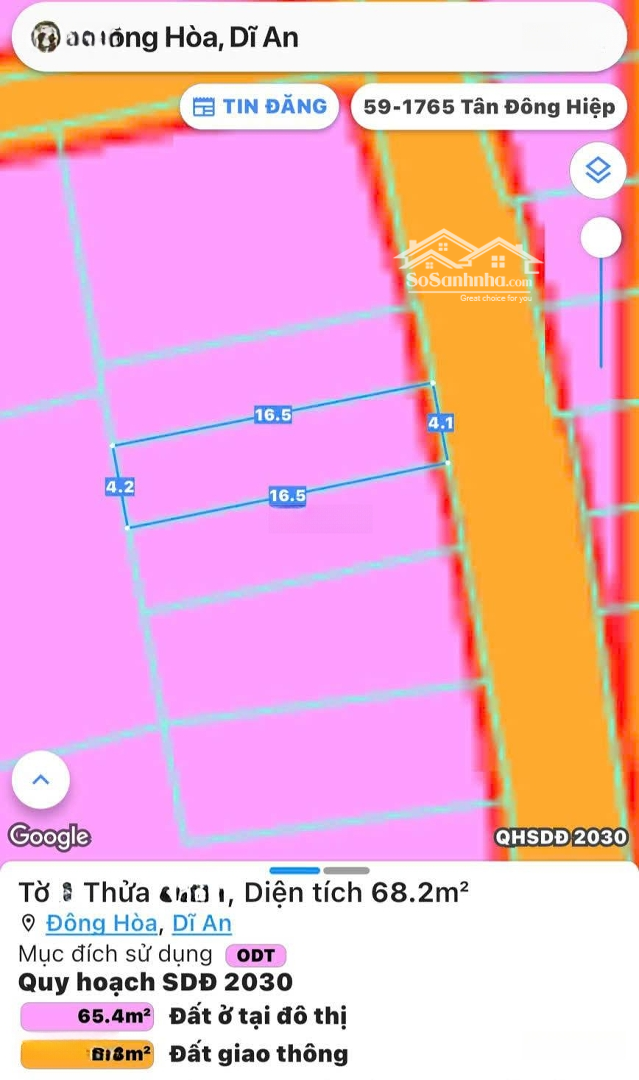Viewport: 639px width, 1080px height.
Task: Open the map layers icon
Action: click(x=598, y=171)
